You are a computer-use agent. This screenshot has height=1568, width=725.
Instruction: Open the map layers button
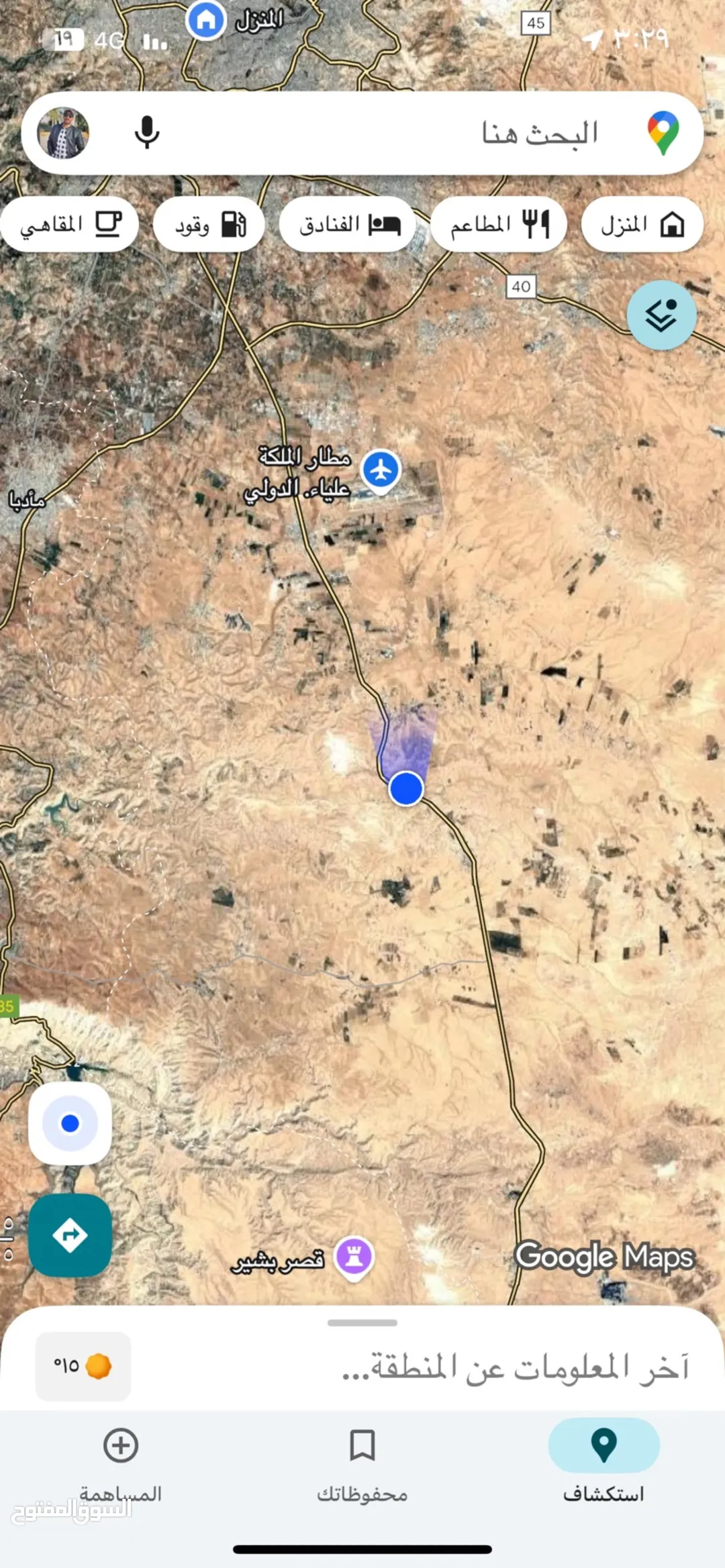(661, 315)
